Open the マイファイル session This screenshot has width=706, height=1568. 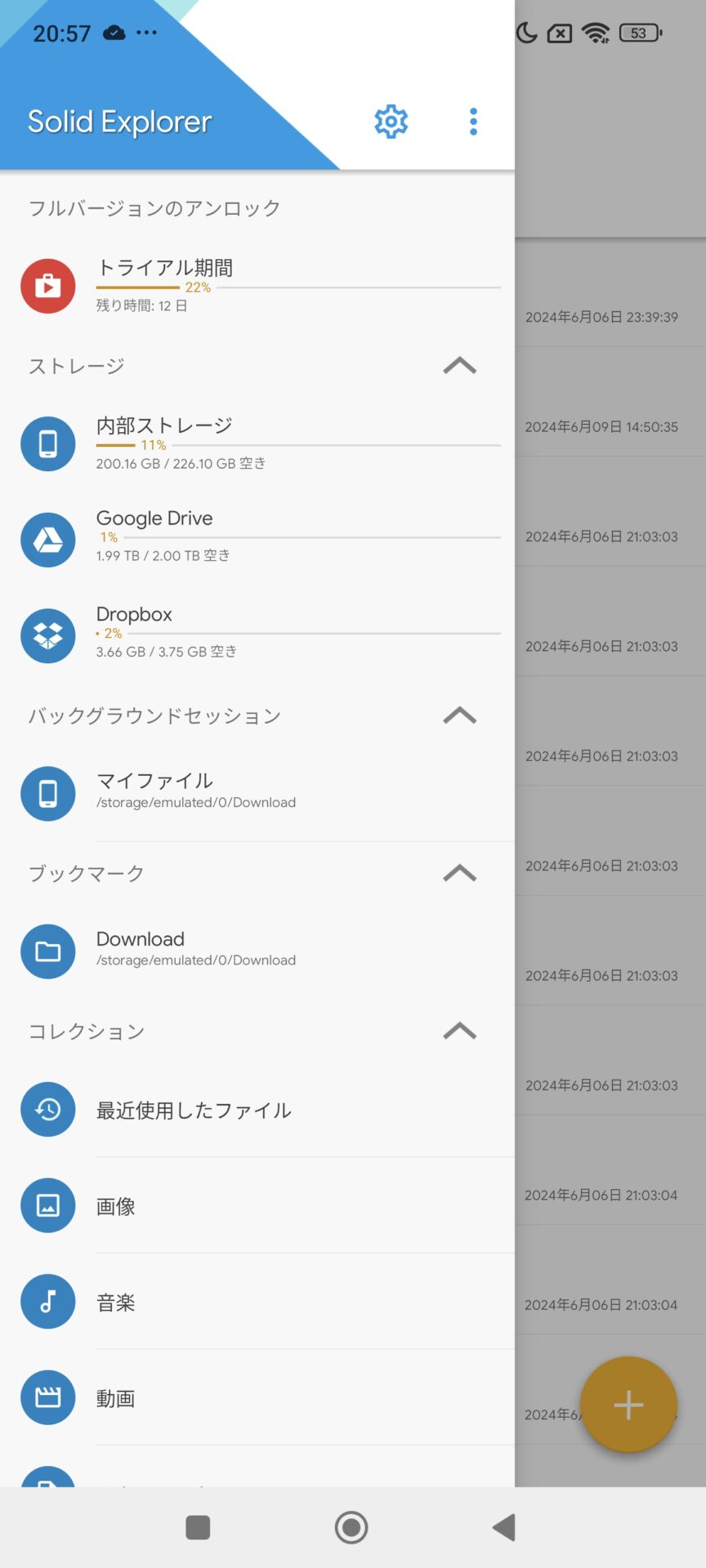pyautogui.click(x=257, y=792)
